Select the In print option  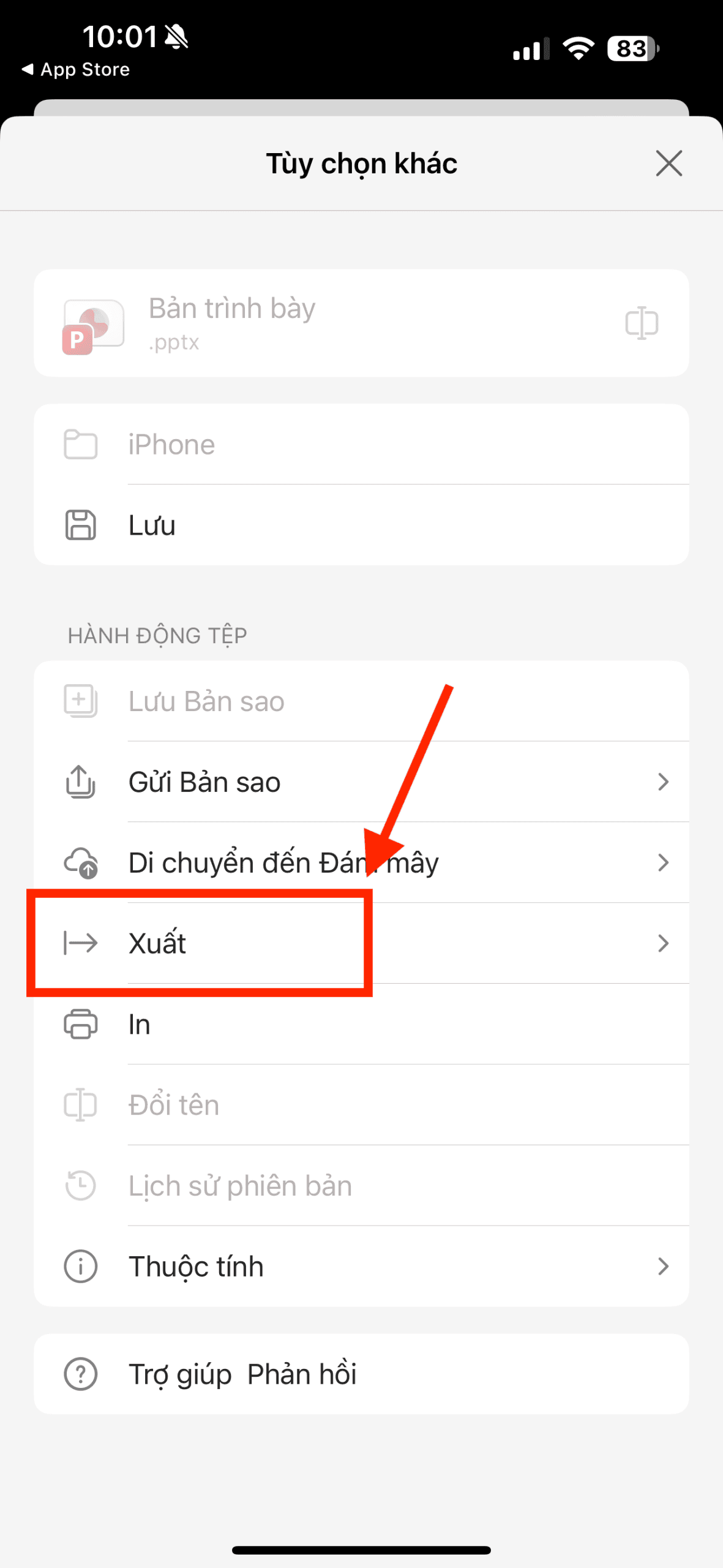361,1024
